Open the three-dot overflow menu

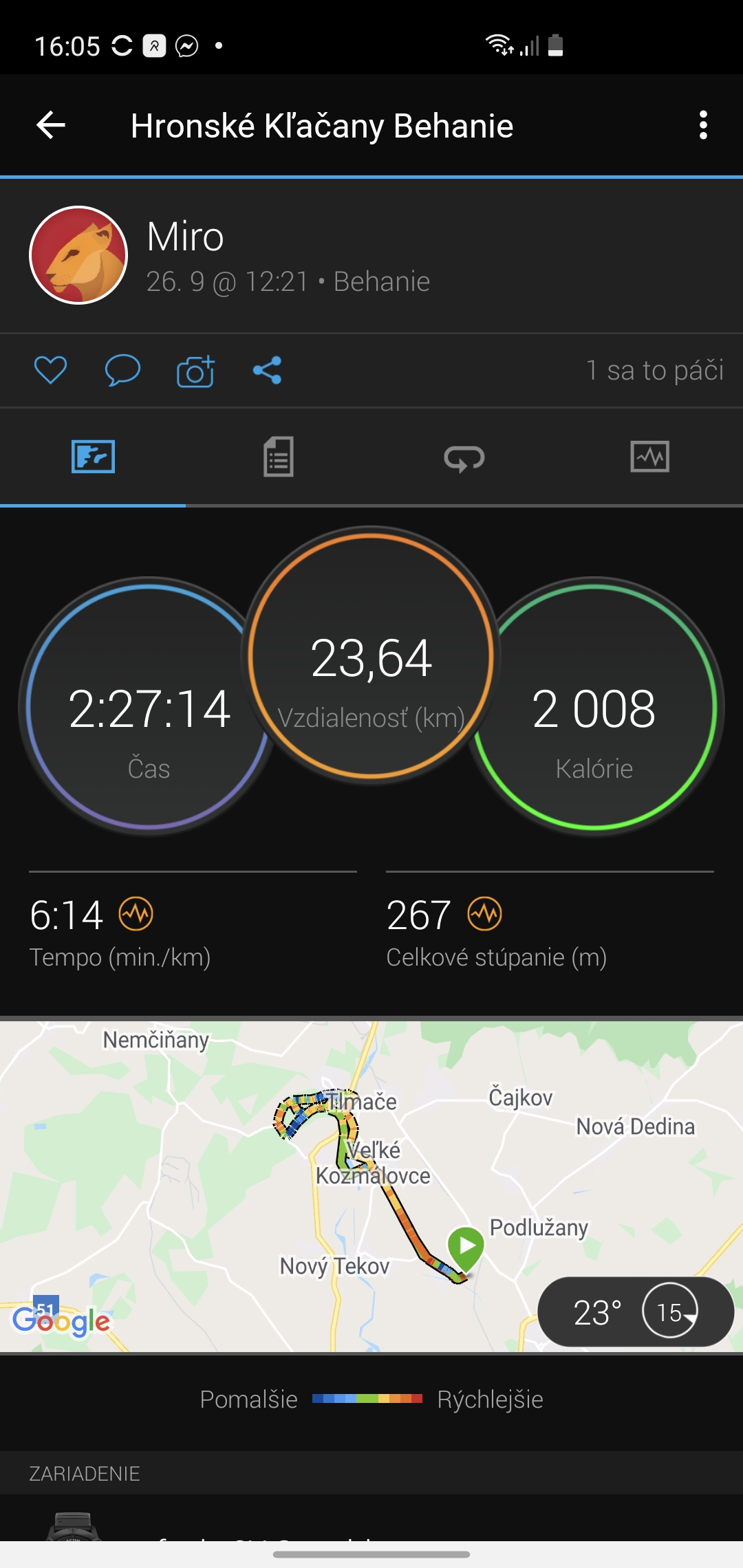[x=702, y=125]
